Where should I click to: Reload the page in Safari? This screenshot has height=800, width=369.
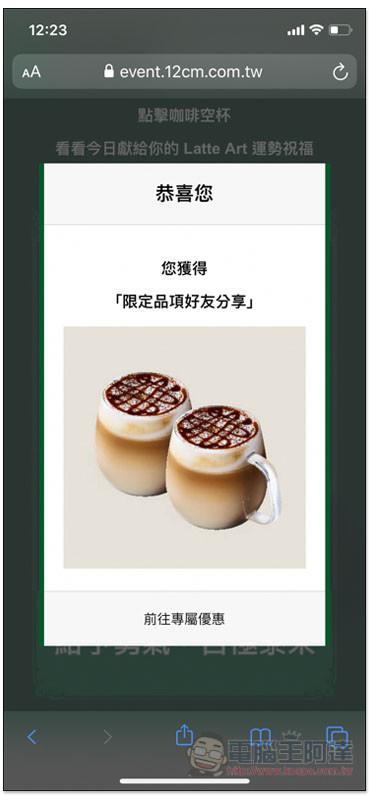(340, 72)
